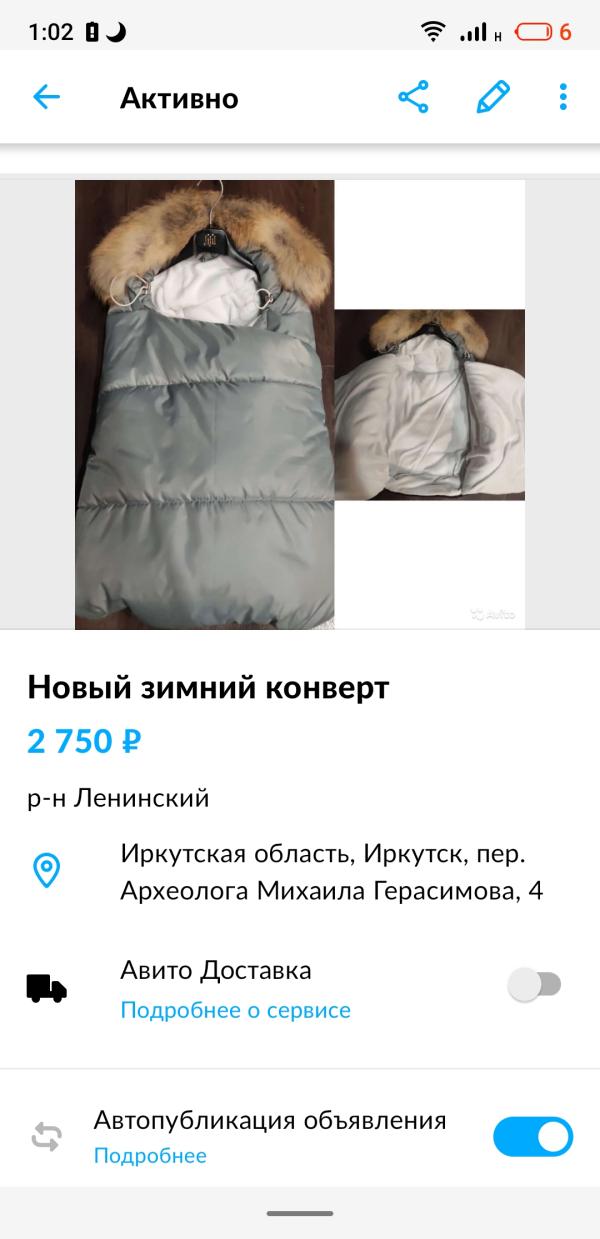This screenshot has height=1239, width=600.
Task: Open Подробнее link under Автопубликация
Action: [x=150, y=1156]
